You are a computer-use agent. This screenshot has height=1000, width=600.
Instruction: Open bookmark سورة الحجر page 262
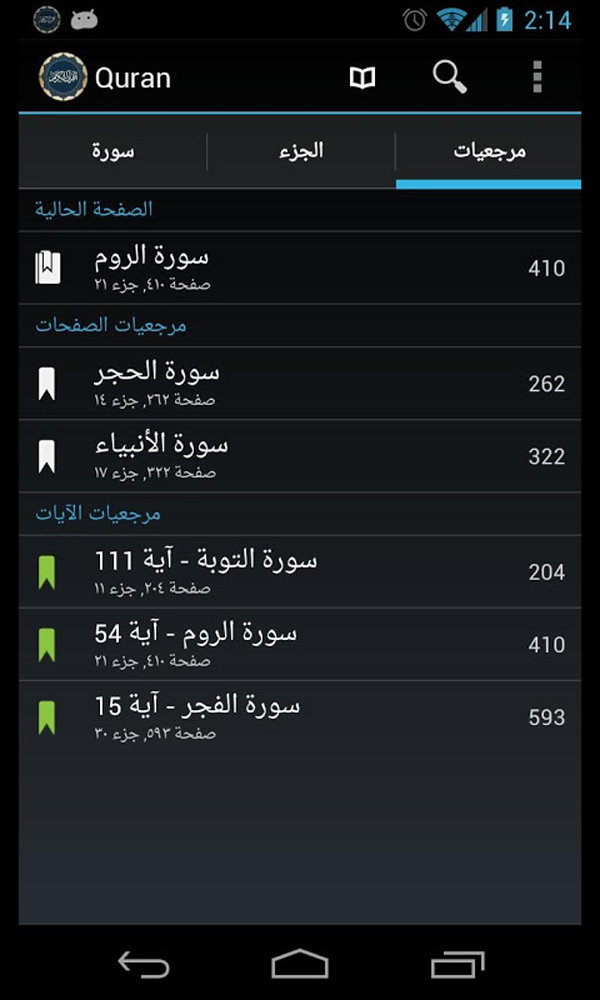(300, 384)
